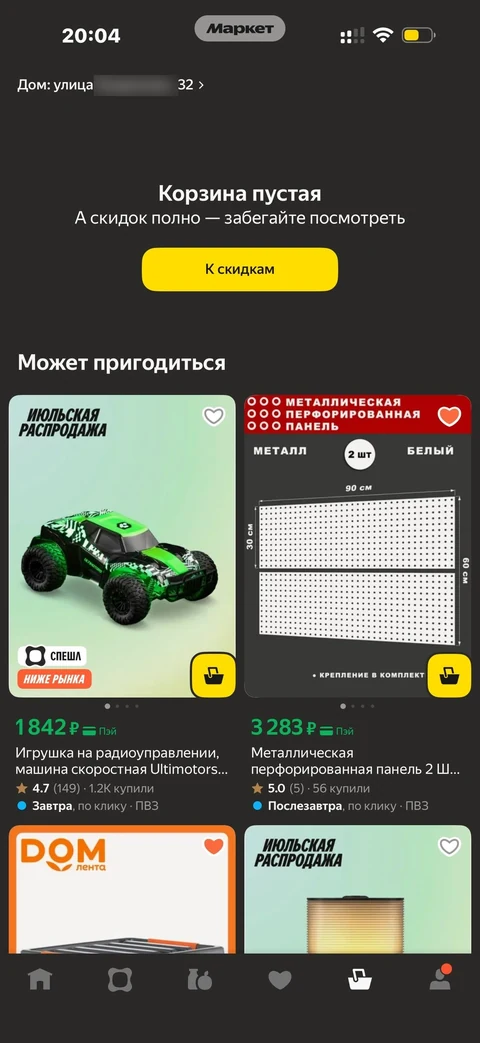Return to previous app via Маркет pill
The width and height of the screenshot is (480, 1043).
tap(239, 29)
